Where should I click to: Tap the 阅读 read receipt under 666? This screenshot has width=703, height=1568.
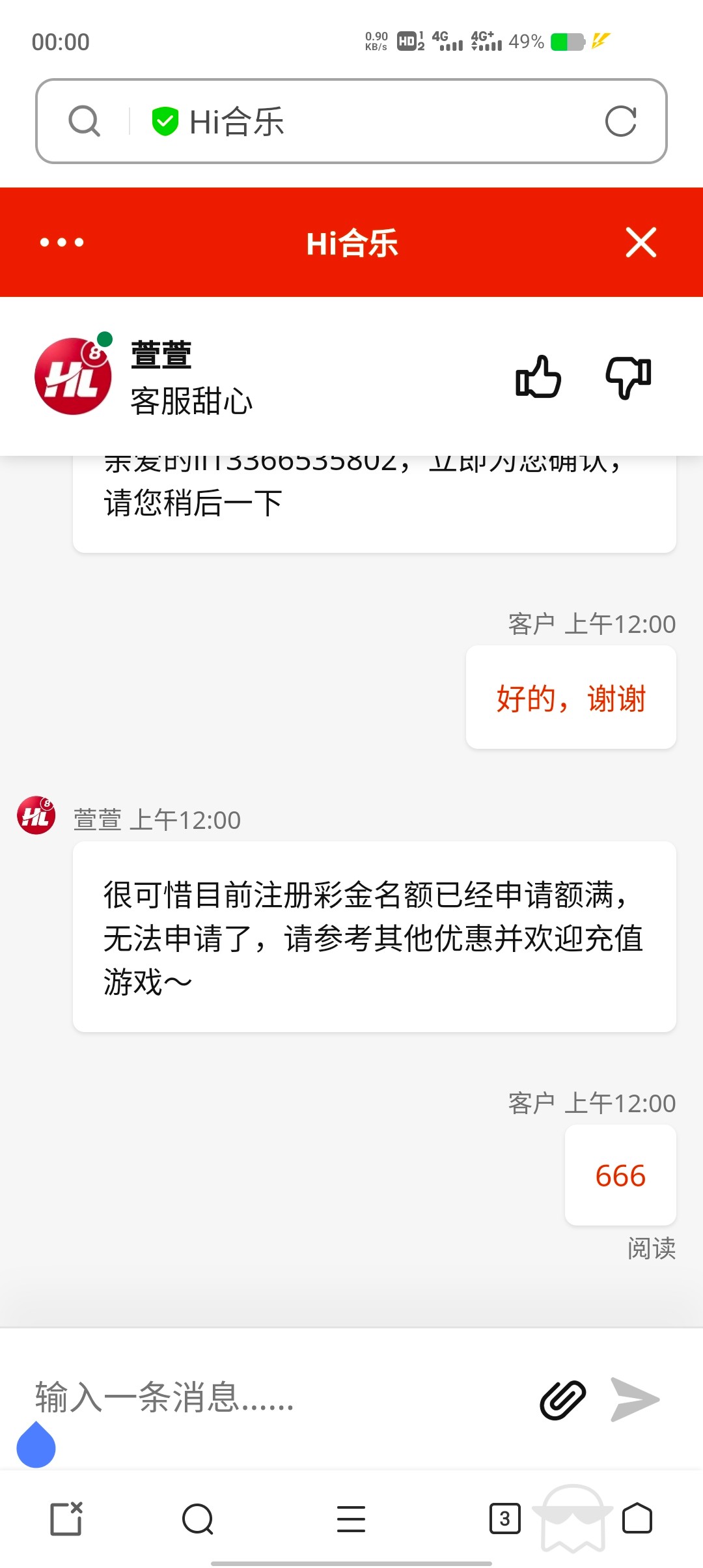tap(652, 1248)
